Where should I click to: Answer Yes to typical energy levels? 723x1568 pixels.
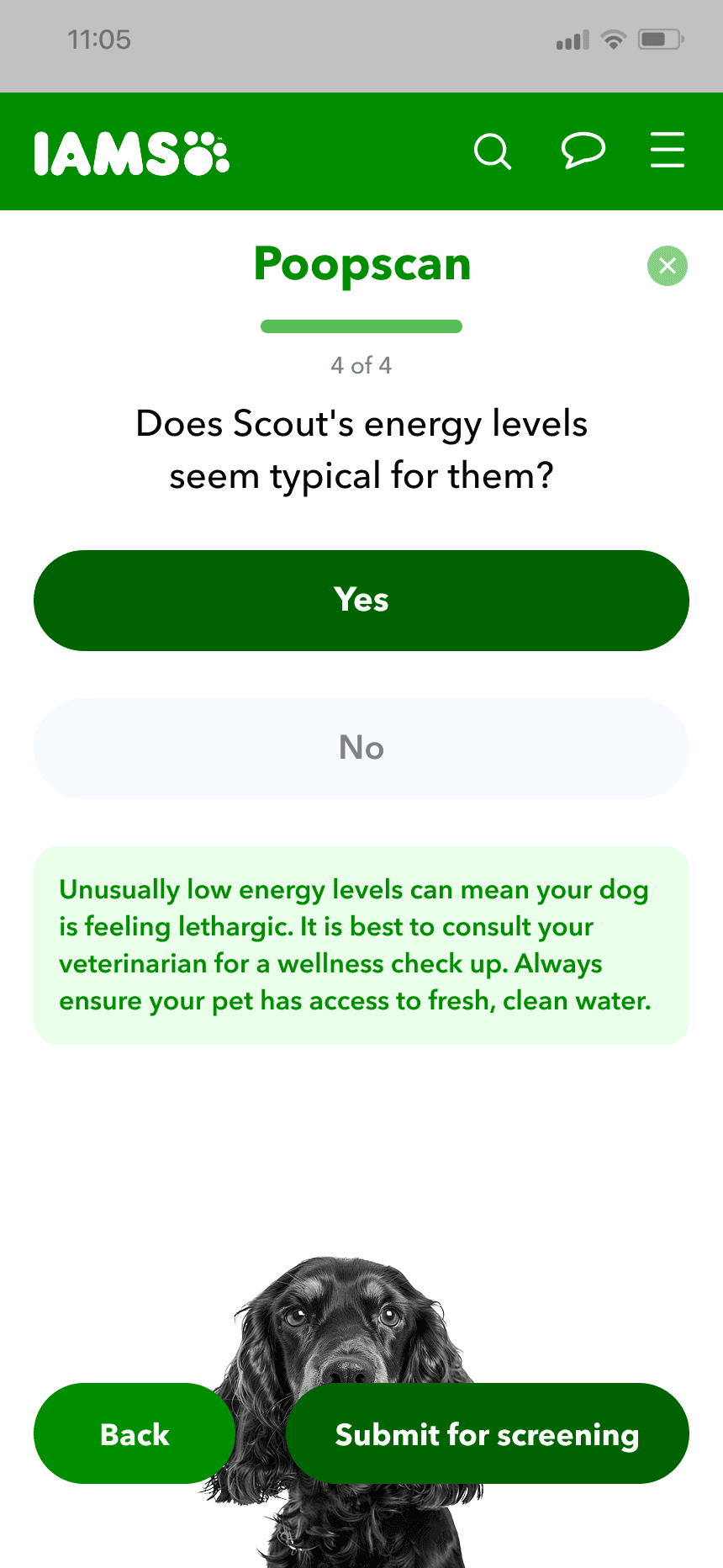[361, 601]
